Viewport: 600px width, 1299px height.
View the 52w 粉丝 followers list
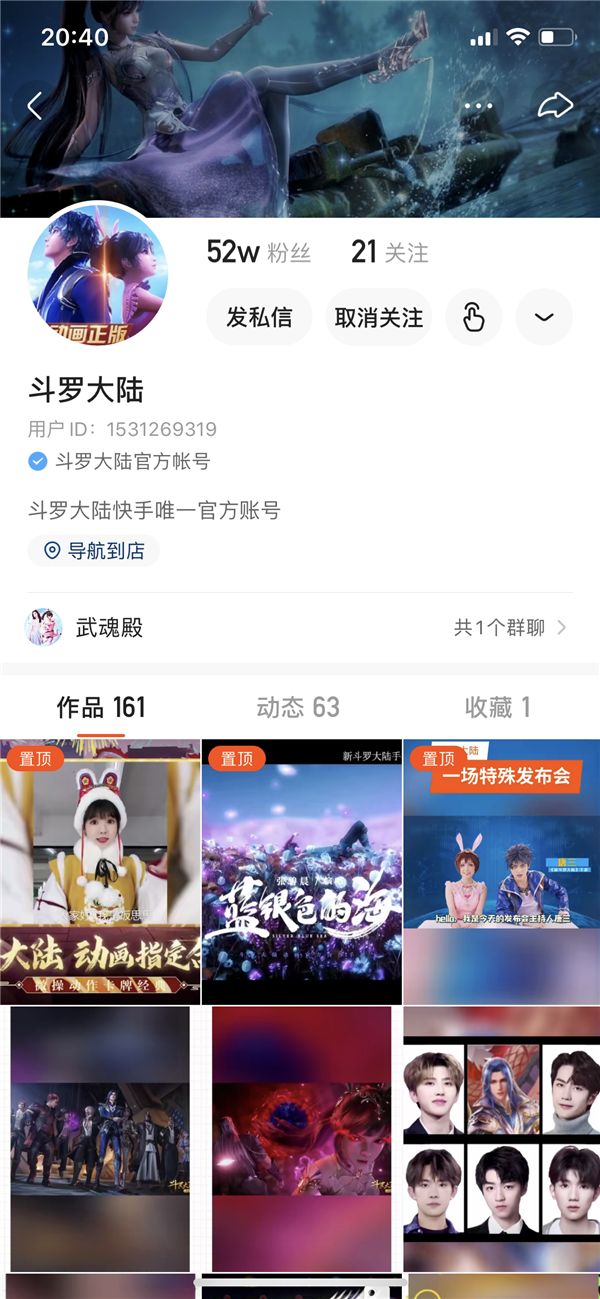[x=258, y=253]
